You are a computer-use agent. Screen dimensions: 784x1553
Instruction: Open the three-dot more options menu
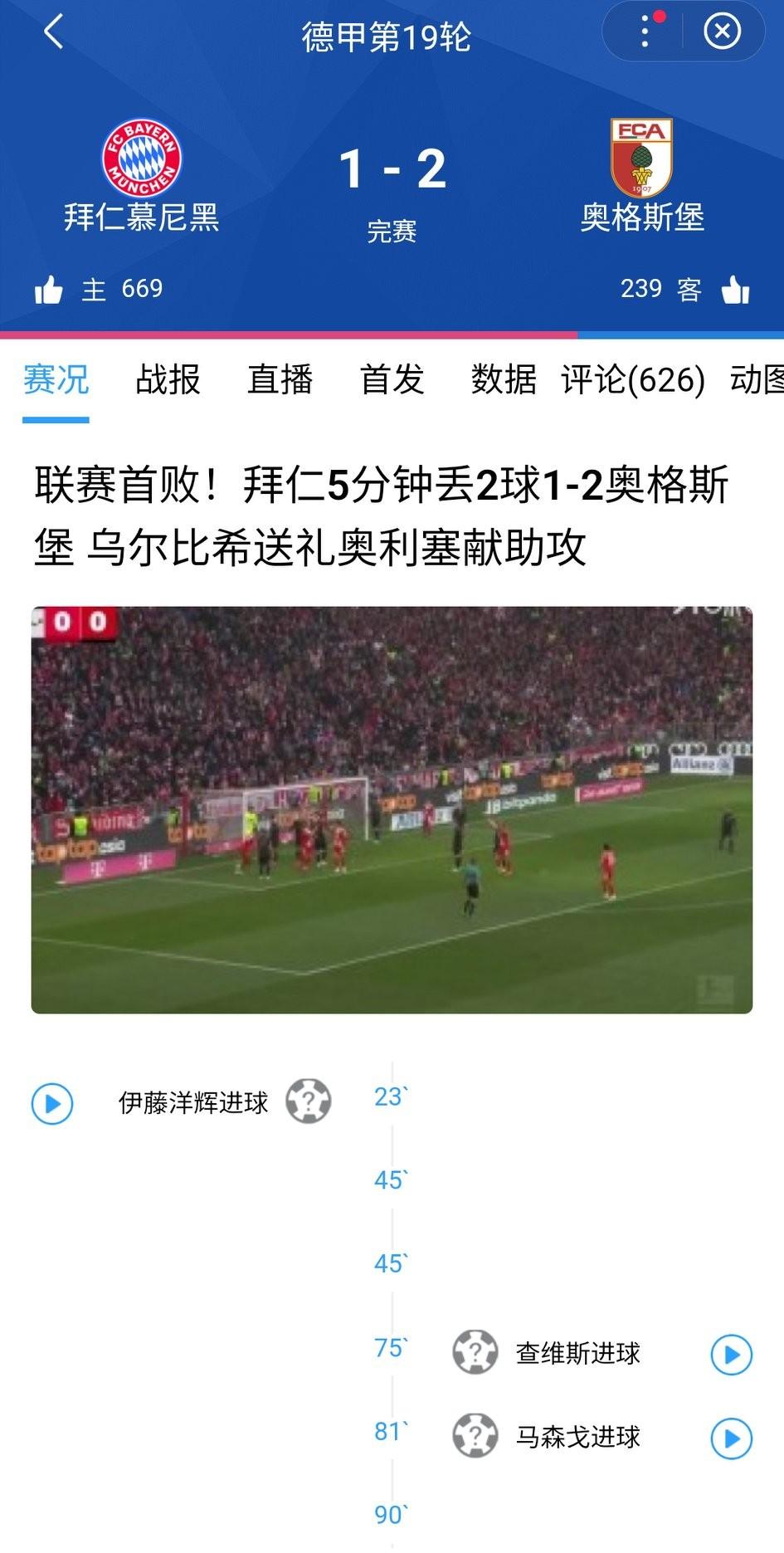point(645,31)
